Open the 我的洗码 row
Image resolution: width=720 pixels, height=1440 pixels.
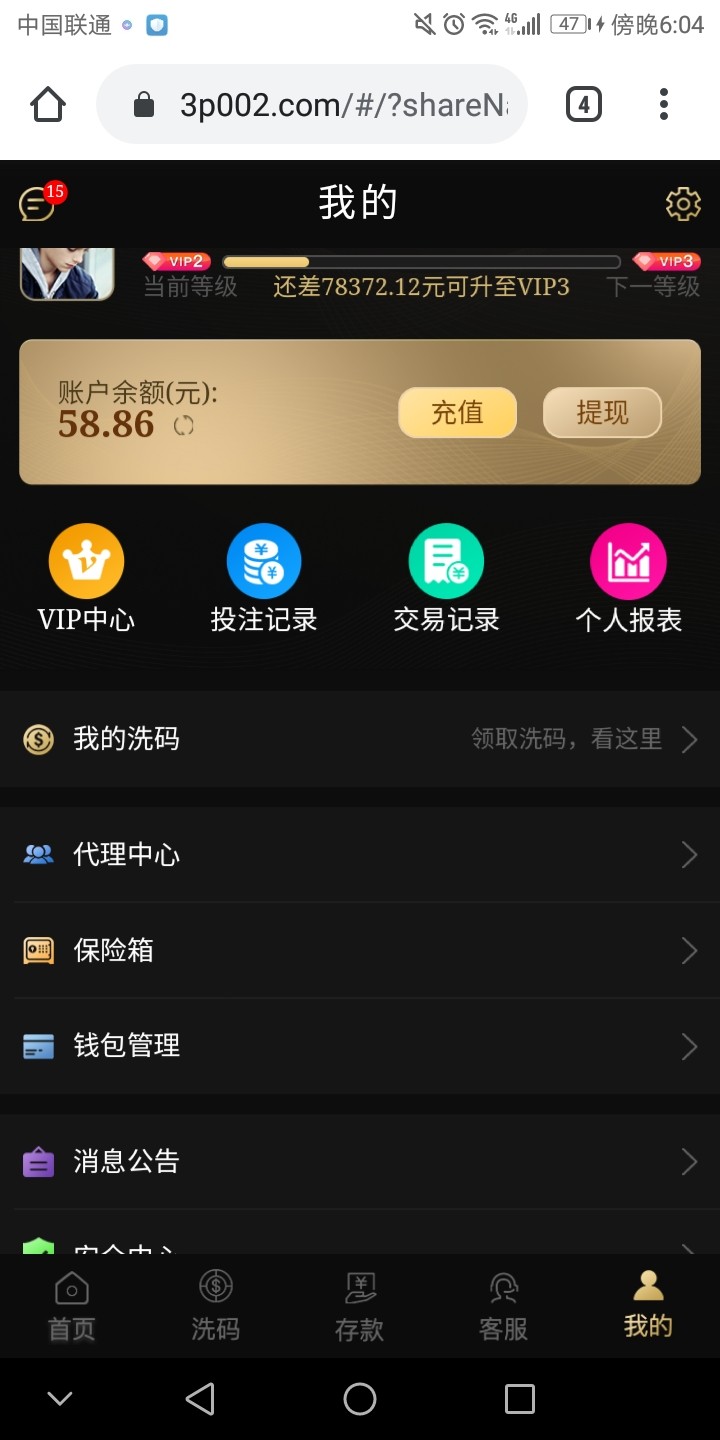(x=360, y=739)
